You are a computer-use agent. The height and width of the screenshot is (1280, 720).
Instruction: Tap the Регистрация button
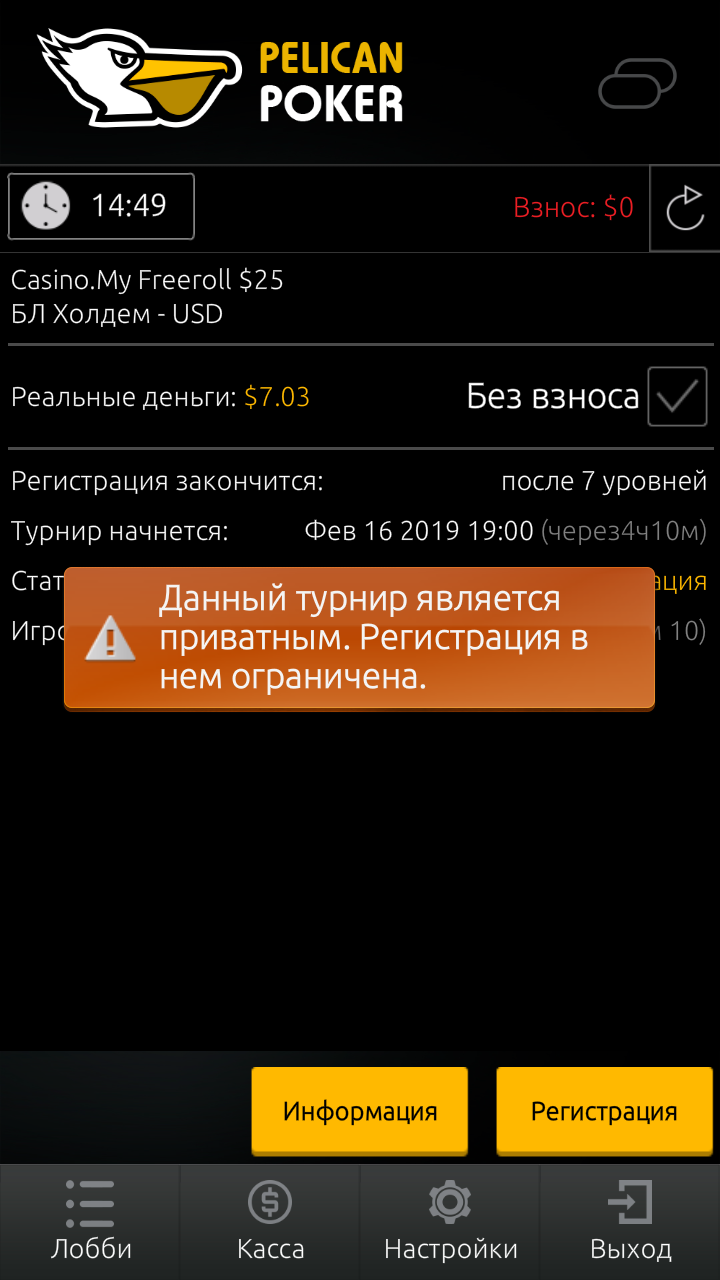coord(604,1110)
